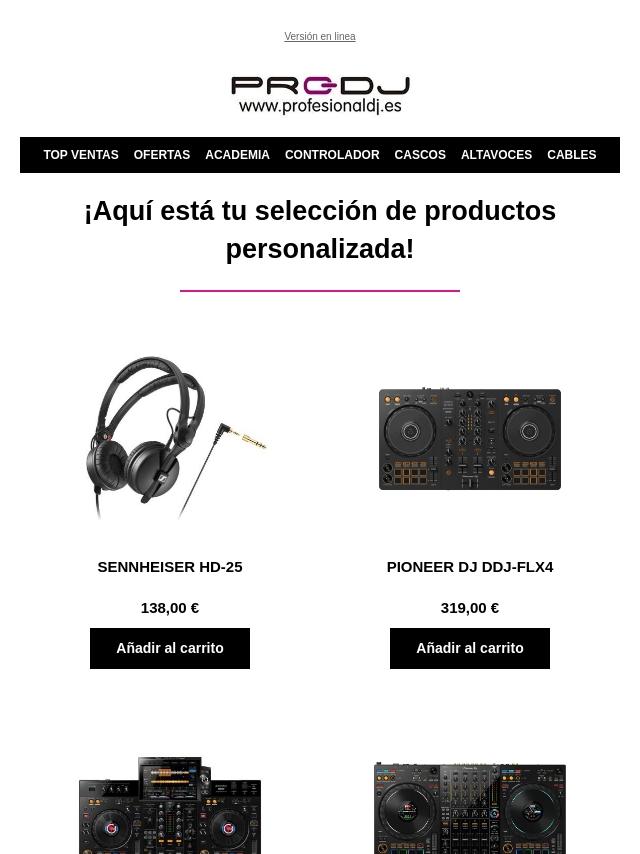Open the CABLES category
The image size is (640, 854).
[x=571, y=155]
